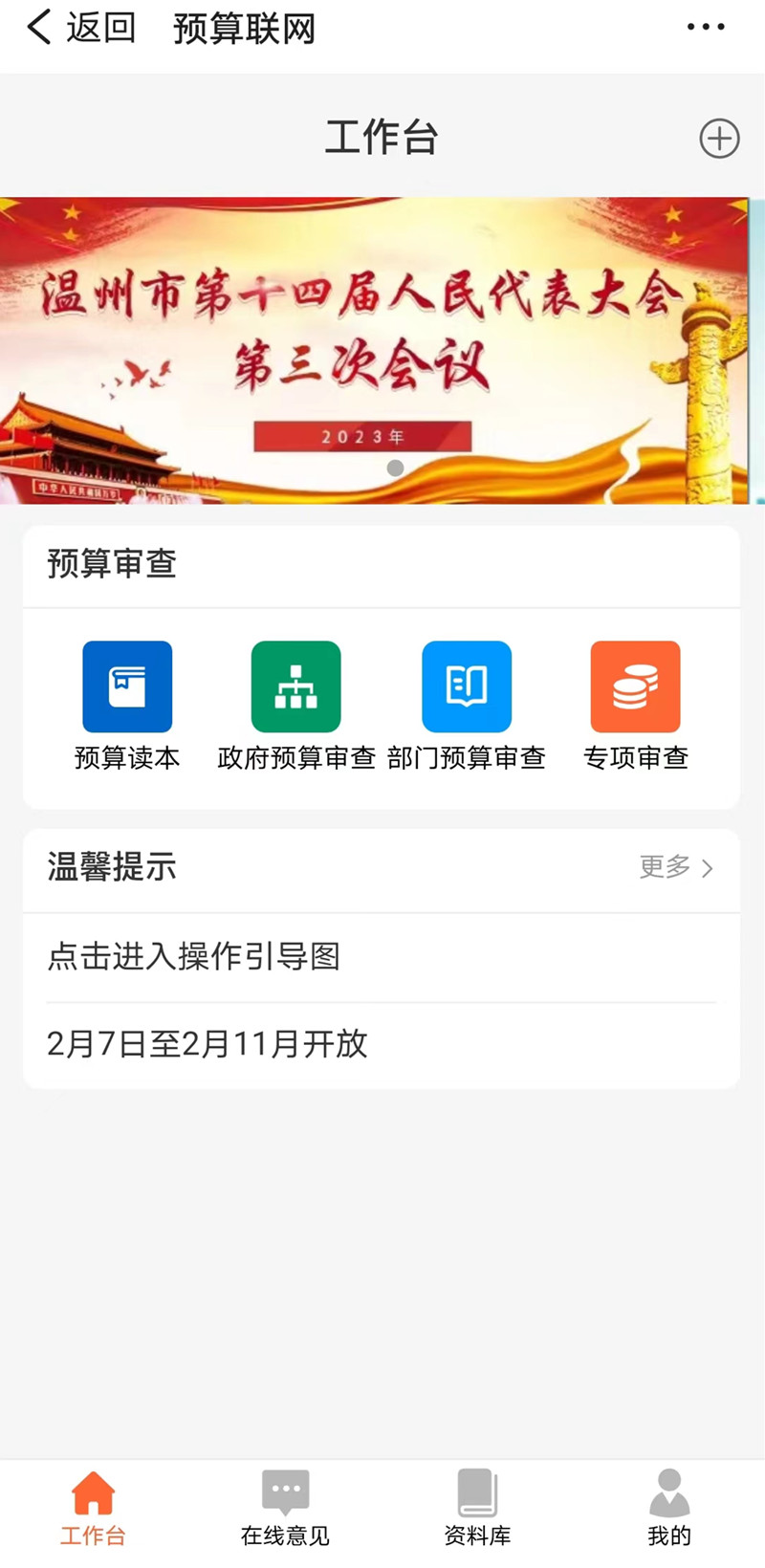Open 预算读本
This screenshot has height=1568, width=765.
tap(127, 705)
